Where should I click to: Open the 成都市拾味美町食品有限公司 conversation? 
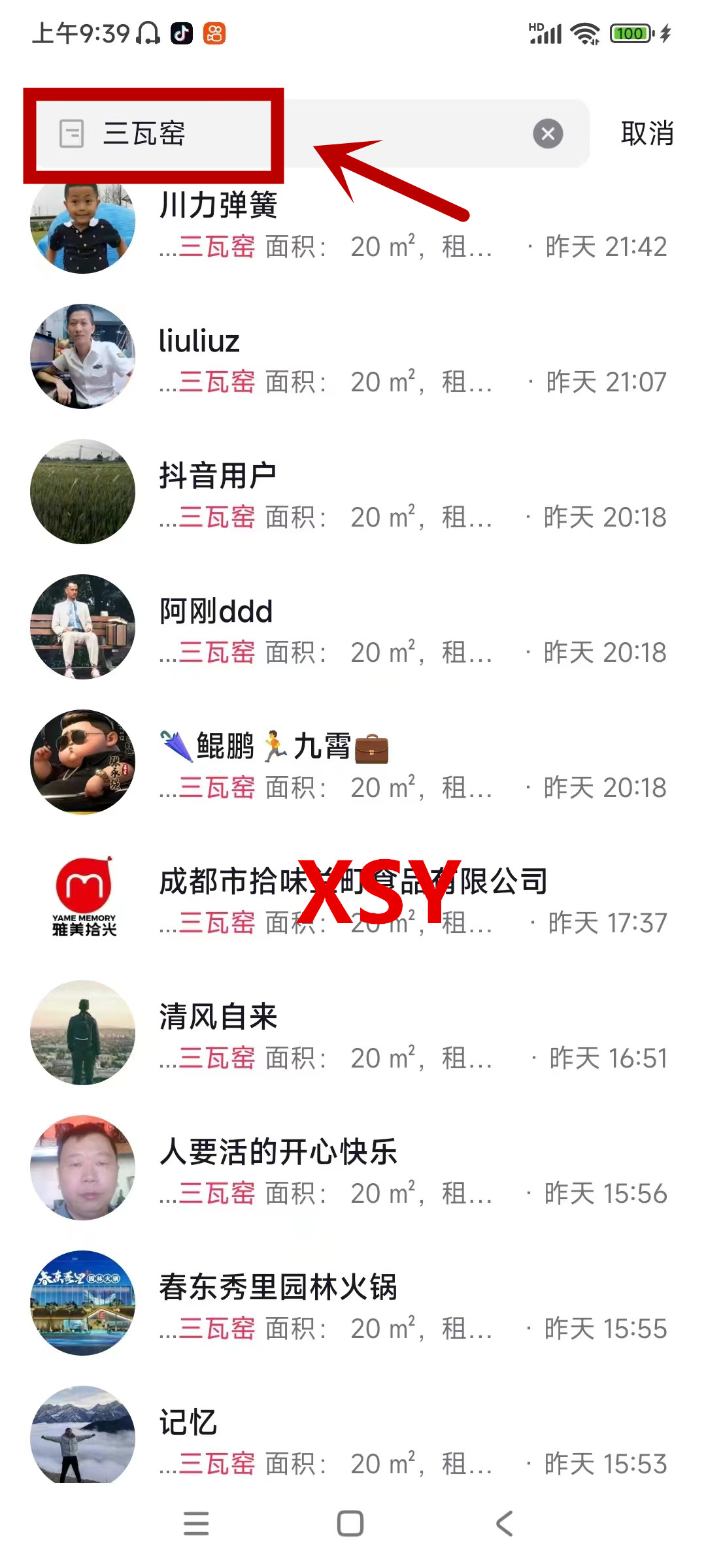click(353, 900)
